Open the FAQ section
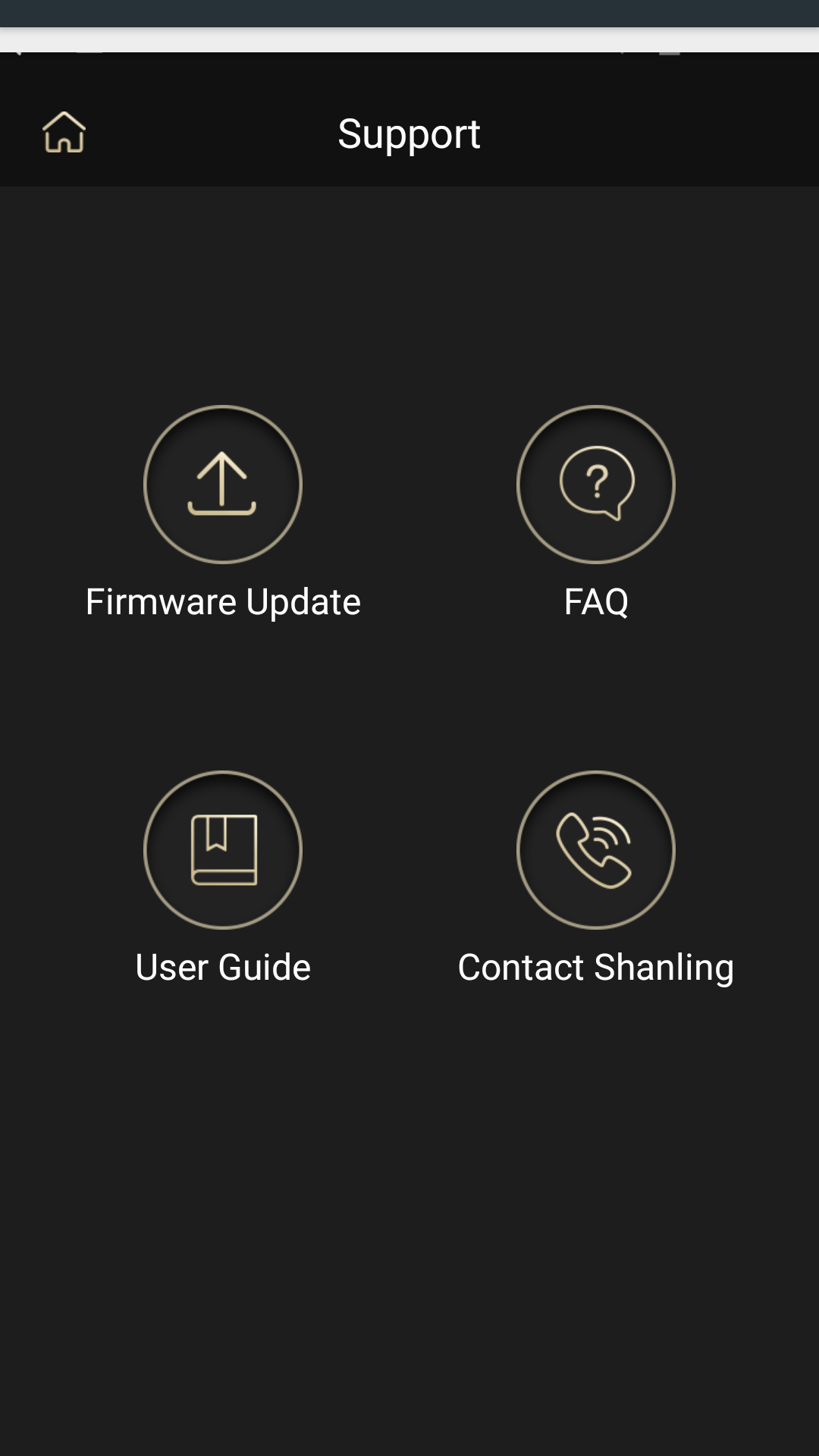Image resolution: width=819 pixels, height=1456 pixels. click(595, 485)
